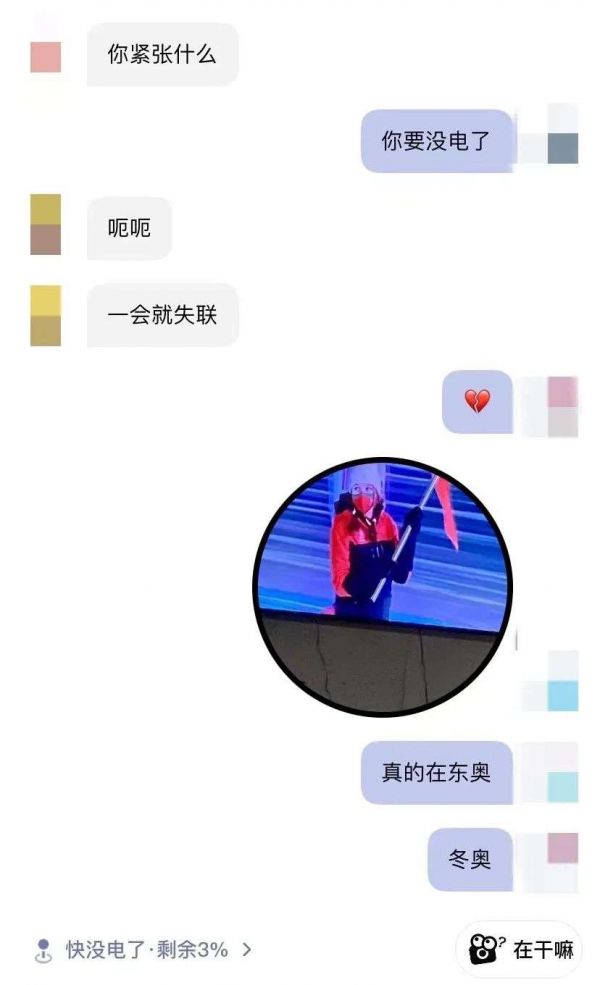Open the circular photo message

click(x=382, y=587)
